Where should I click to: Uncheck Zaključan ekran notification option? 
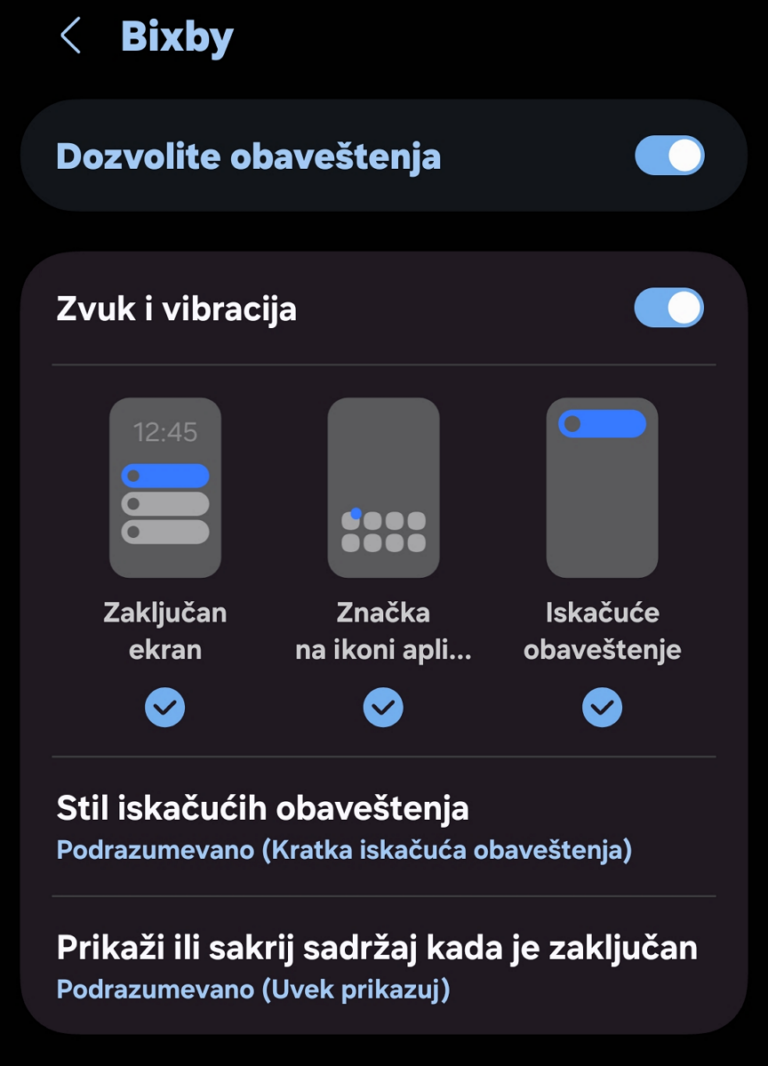(x=165, y=708)
